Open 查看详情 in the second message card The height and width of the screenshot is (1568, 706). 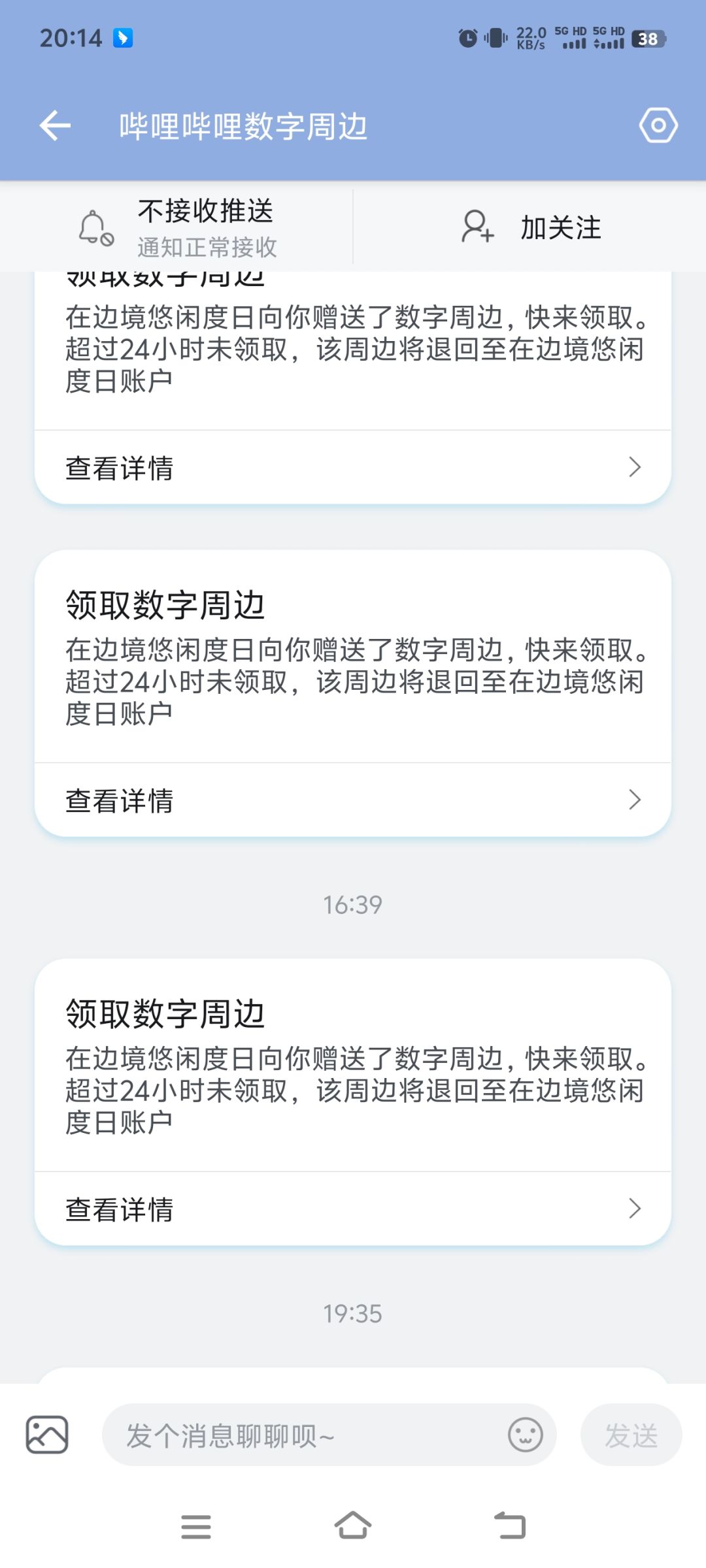pyautogui.click(x=121, y=800)
